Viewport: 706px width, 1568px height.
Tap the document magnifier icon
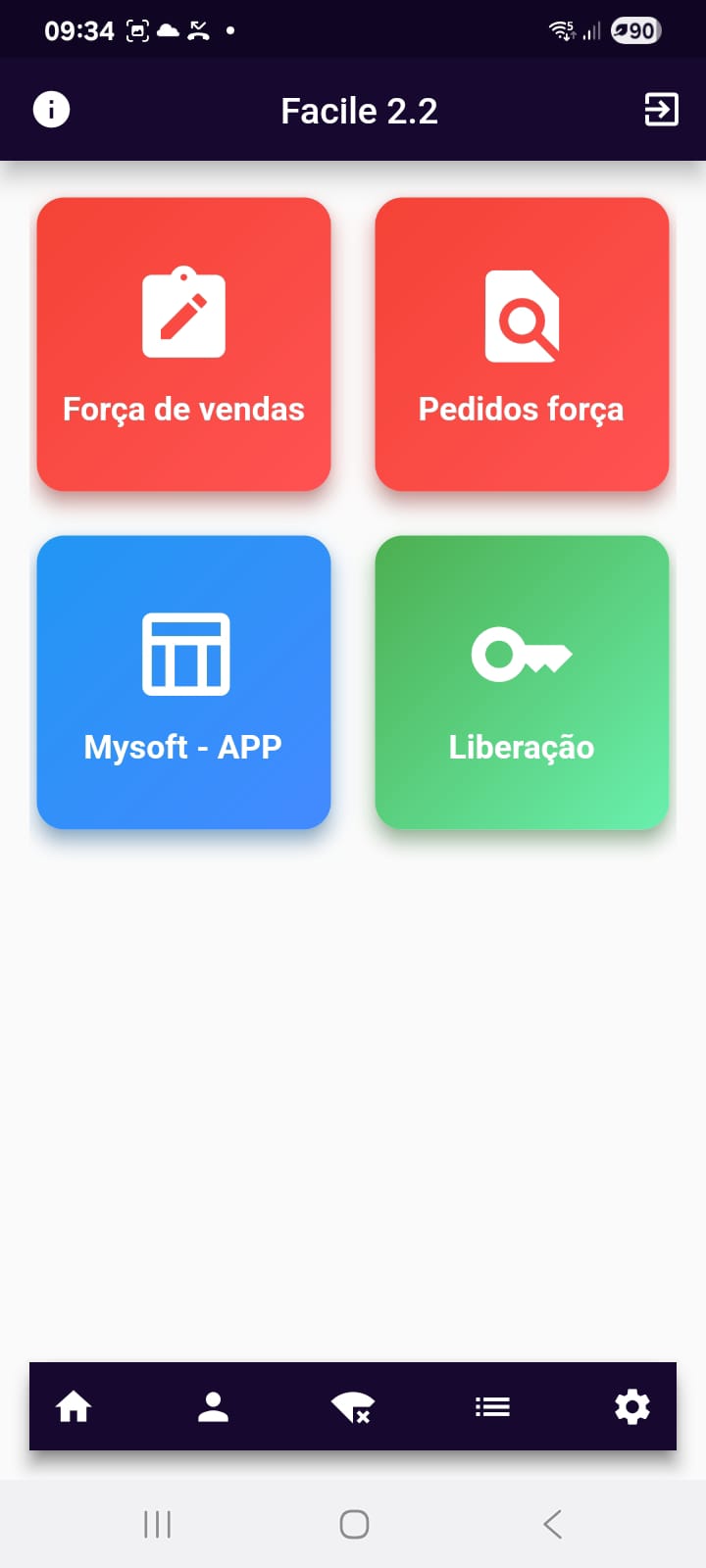click(x=522, y=314)
